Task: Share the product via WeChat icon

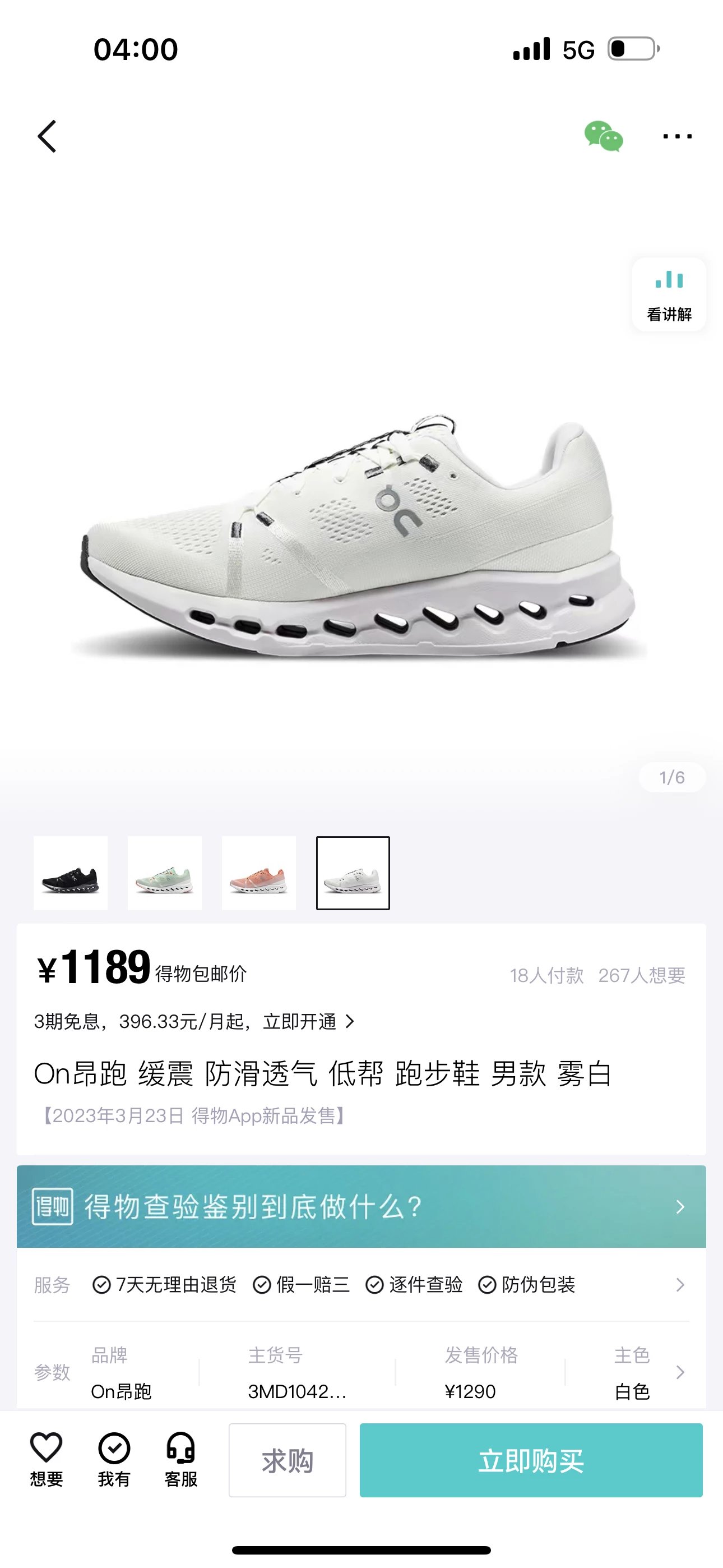Action: pos(603,136)
